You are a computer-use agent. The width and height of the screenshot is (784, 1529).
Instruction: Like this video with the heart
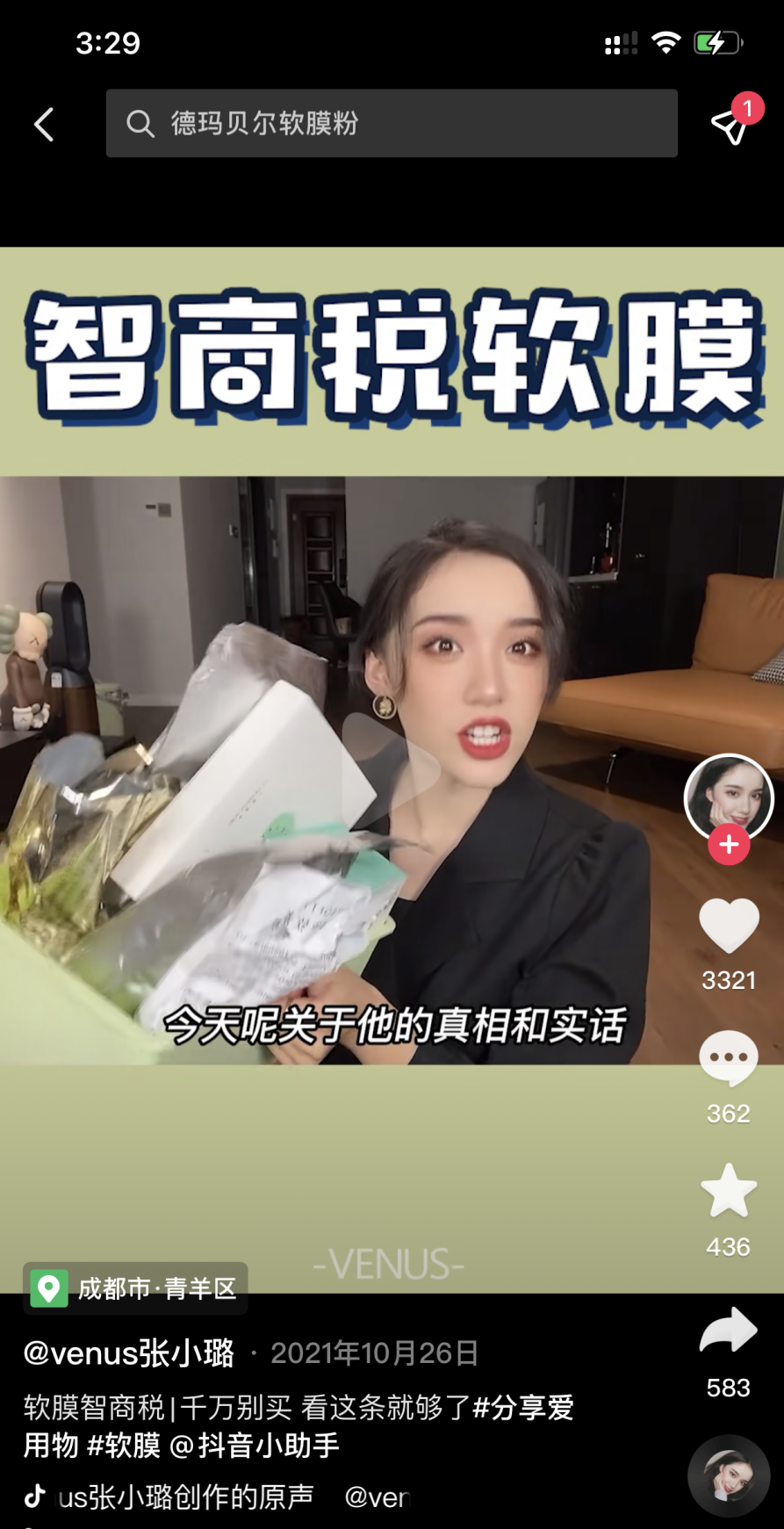point(729,925)
